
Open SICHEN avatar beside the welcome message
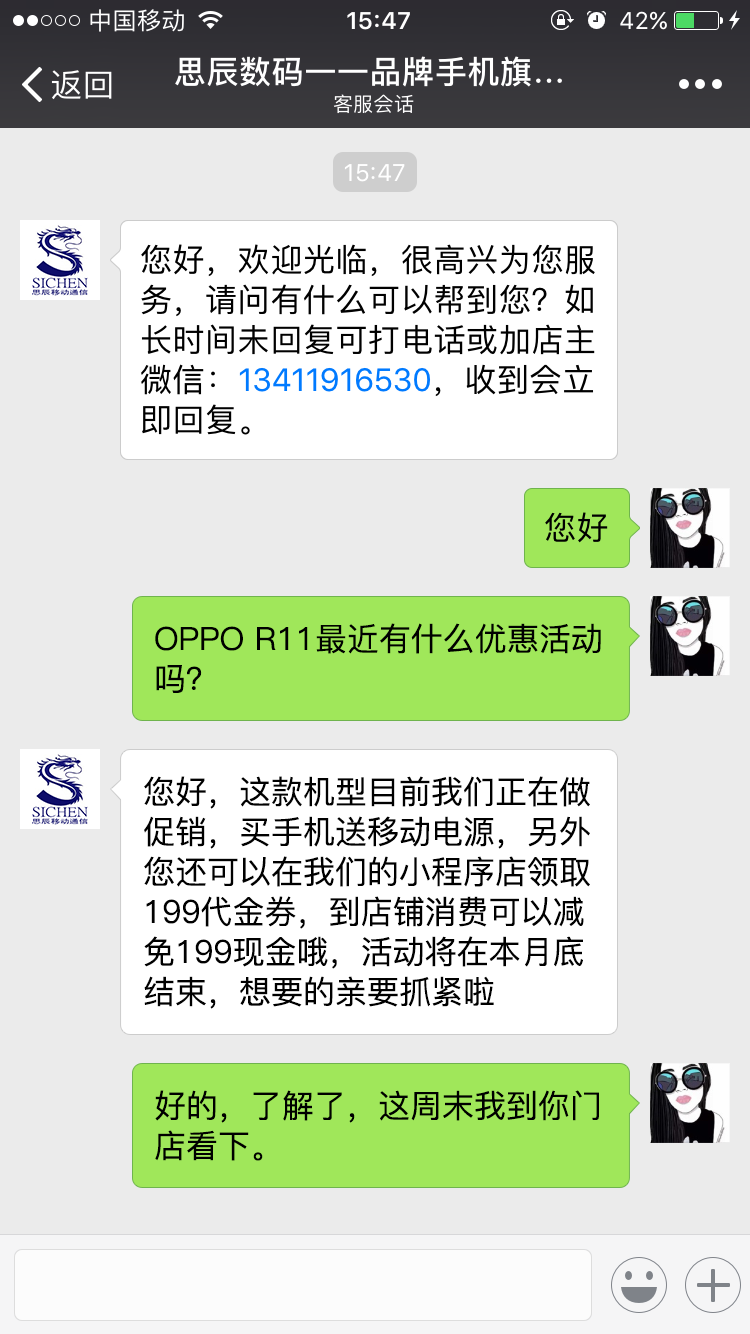60,260
